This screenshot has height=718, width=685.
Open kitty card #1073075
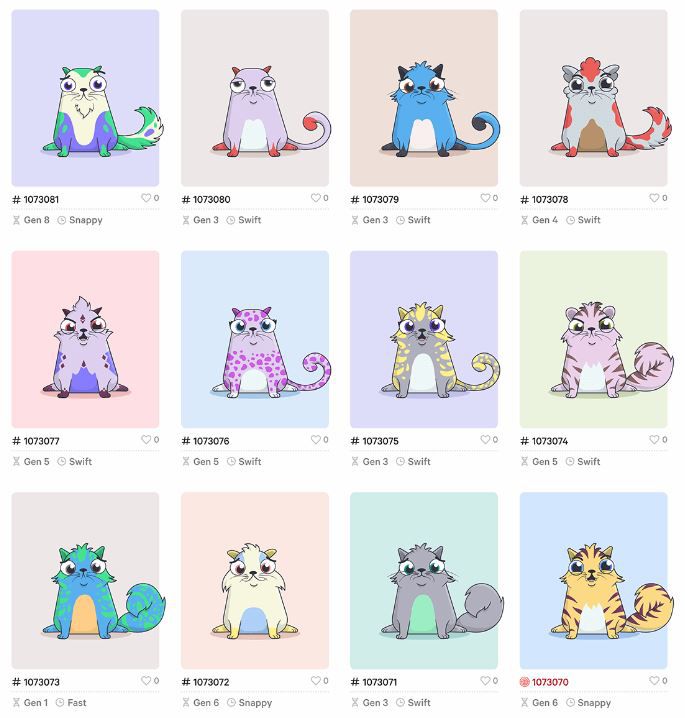pyautogui.click(x=424, y=339)
